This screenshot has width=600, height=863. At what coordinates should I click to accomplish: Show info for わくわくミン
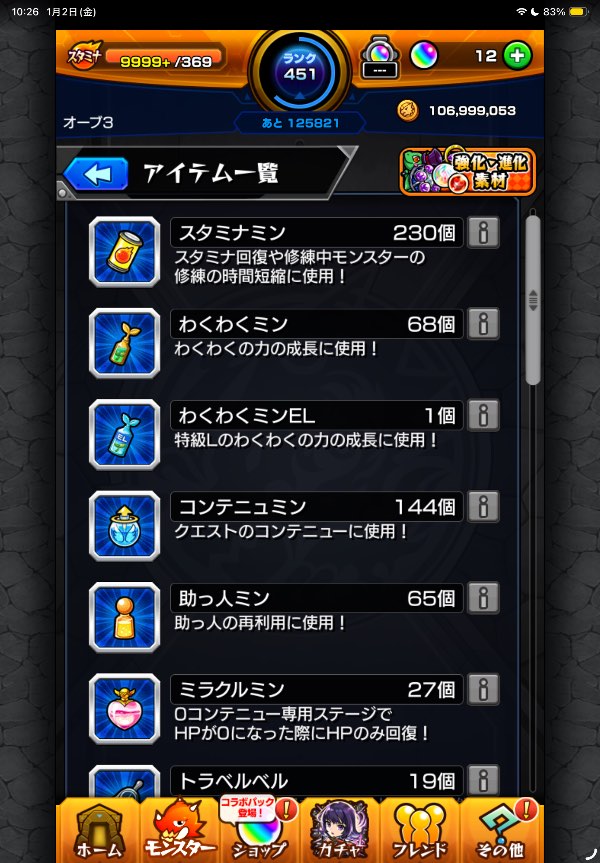(483, 324)
